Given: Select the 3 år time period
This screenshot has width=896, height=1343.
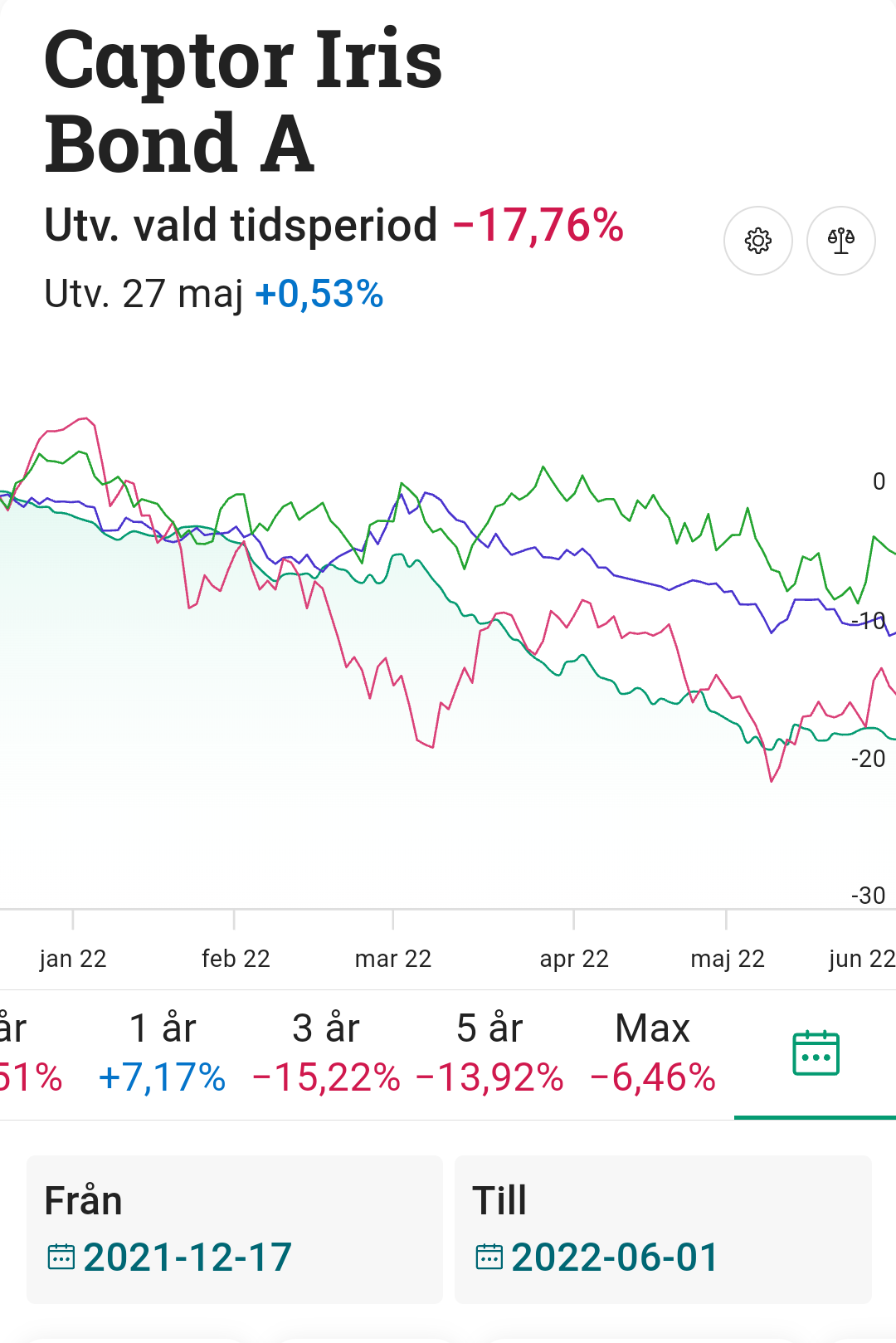Looking at the screenshot, I should pyautogui.click(x=326, y=1052).
